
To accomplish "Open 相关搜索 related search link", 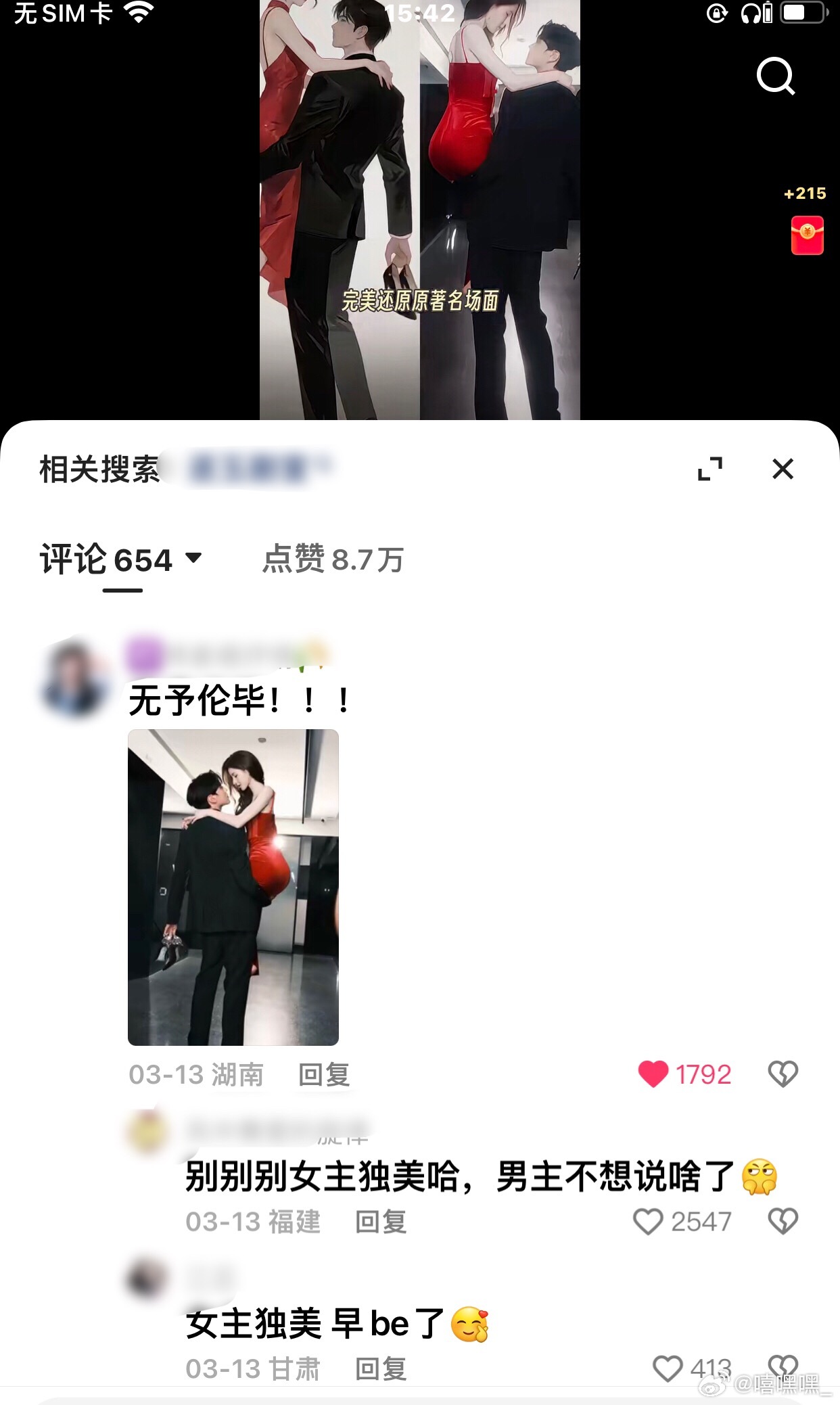I will pos(99,468).
